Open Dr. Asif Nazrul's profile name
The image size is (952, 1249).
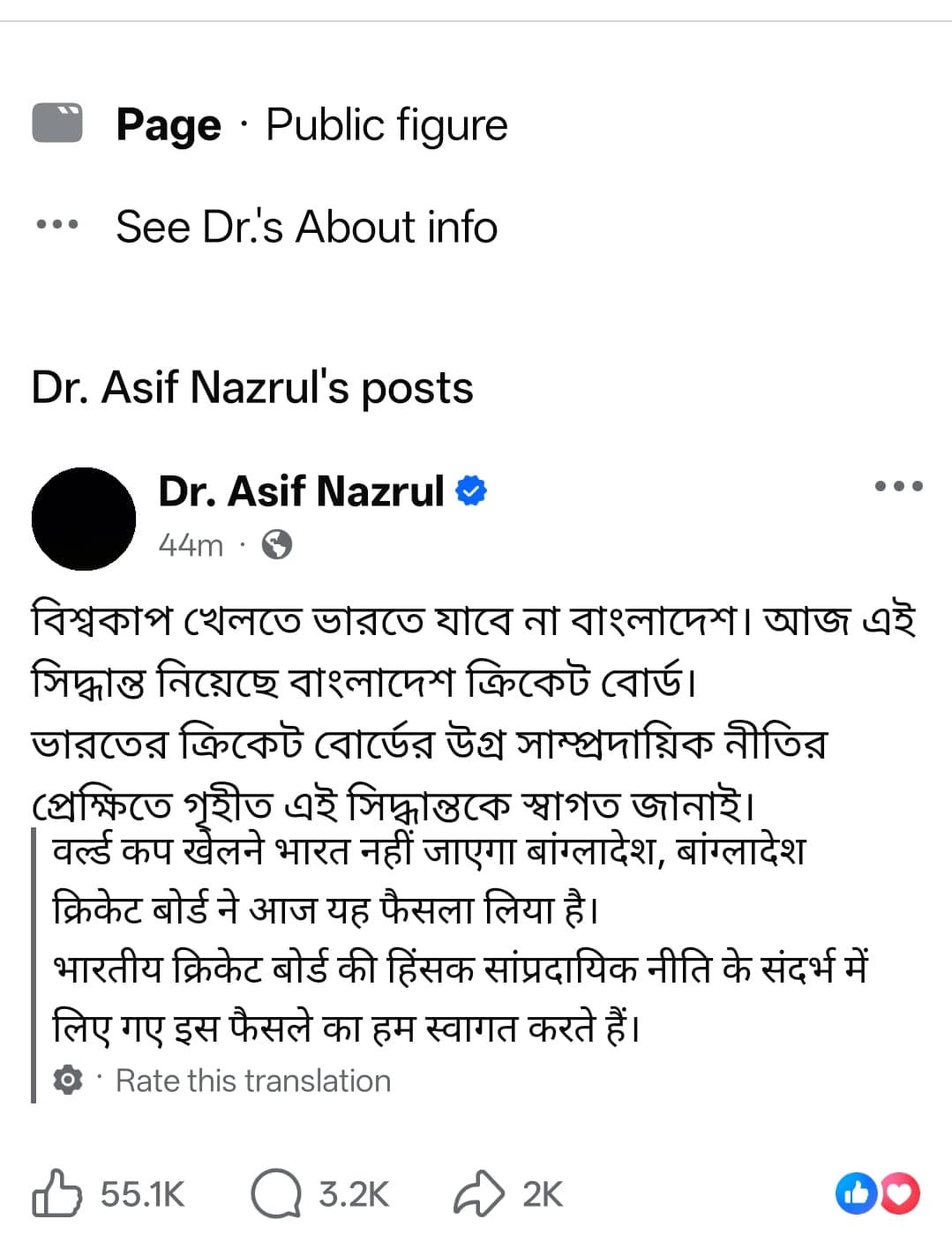[300, 492]
